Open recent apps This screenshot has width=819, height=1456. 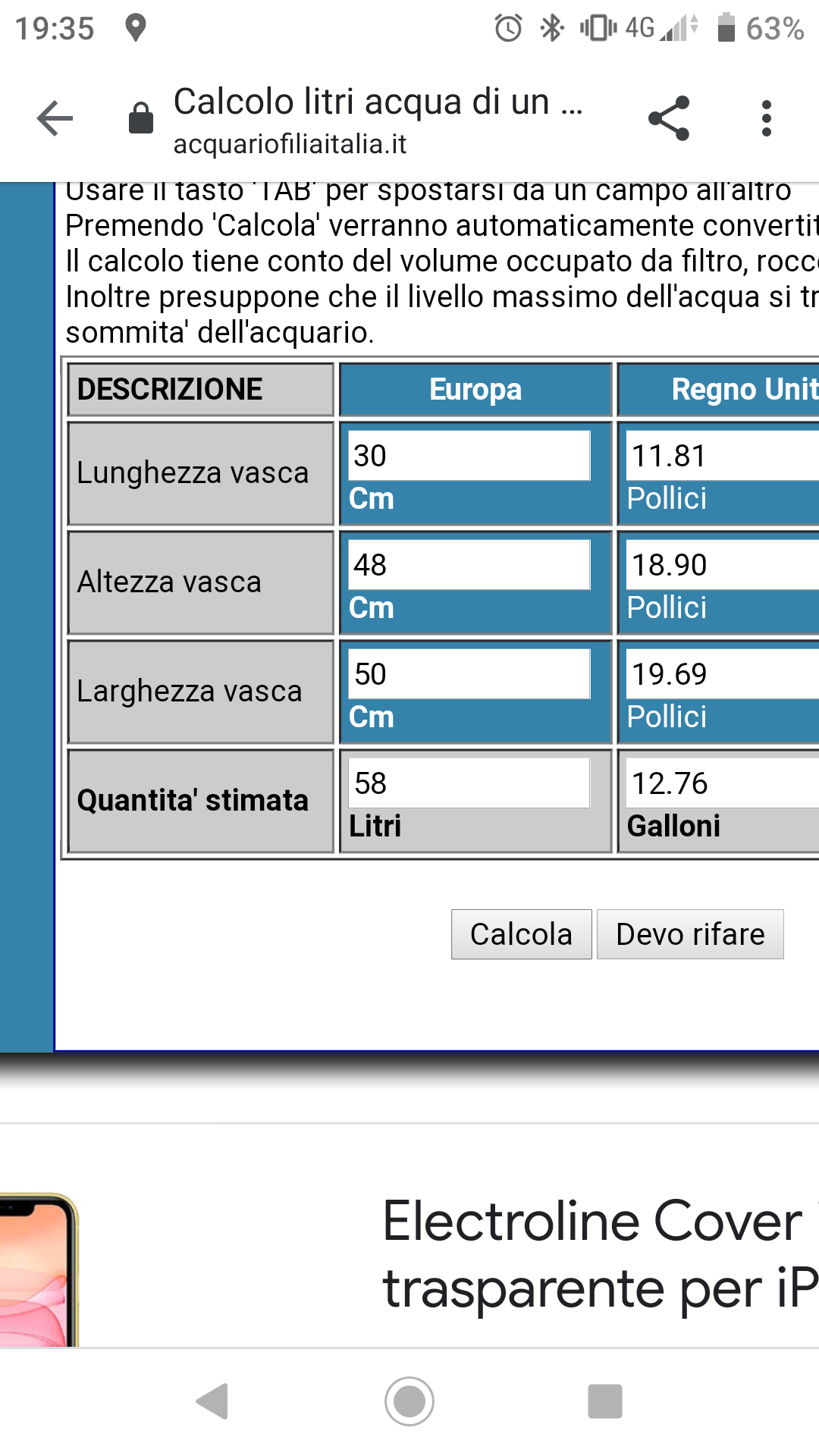(605, 1401)
